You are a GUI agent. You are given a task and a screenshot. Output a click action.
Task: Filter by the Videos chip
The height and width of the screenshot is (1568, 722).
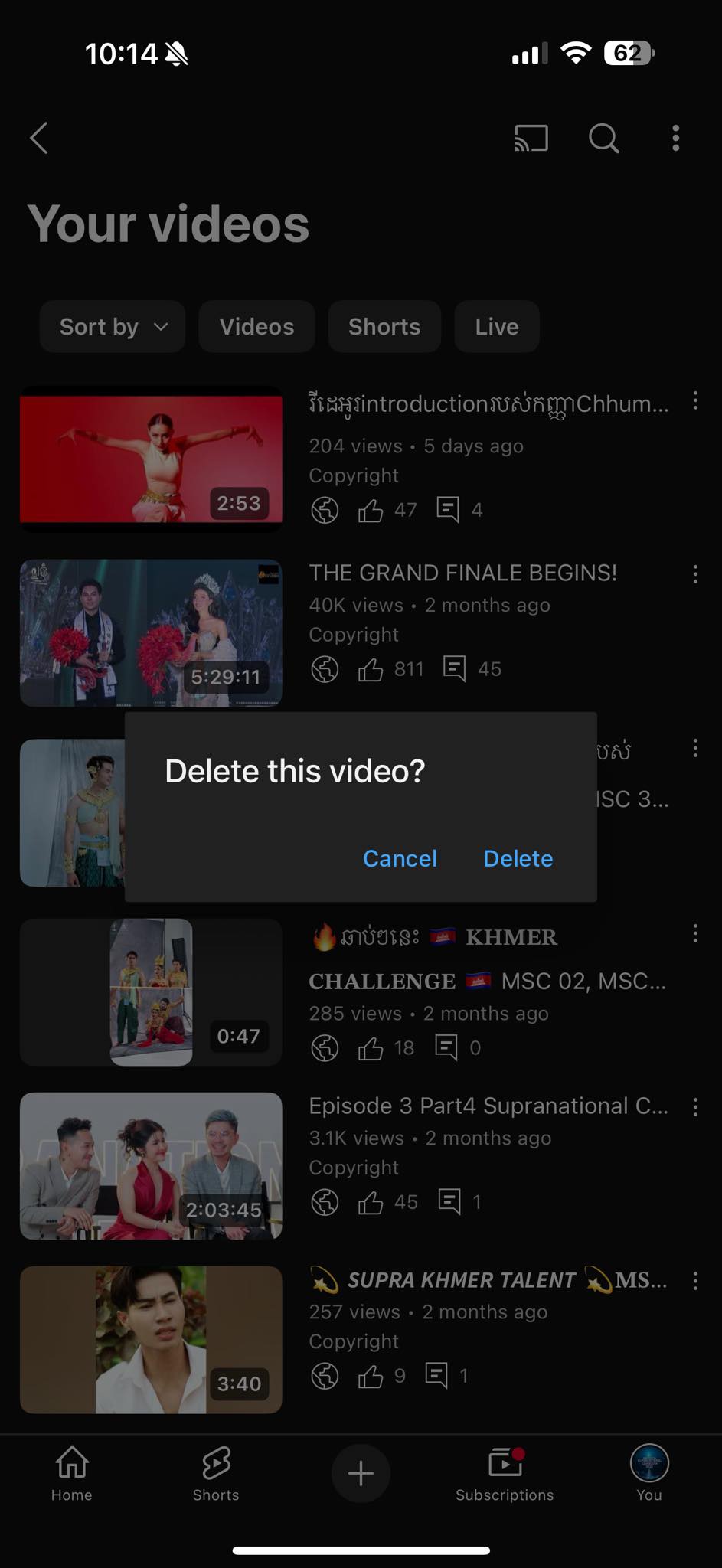(x=256, y=327)
